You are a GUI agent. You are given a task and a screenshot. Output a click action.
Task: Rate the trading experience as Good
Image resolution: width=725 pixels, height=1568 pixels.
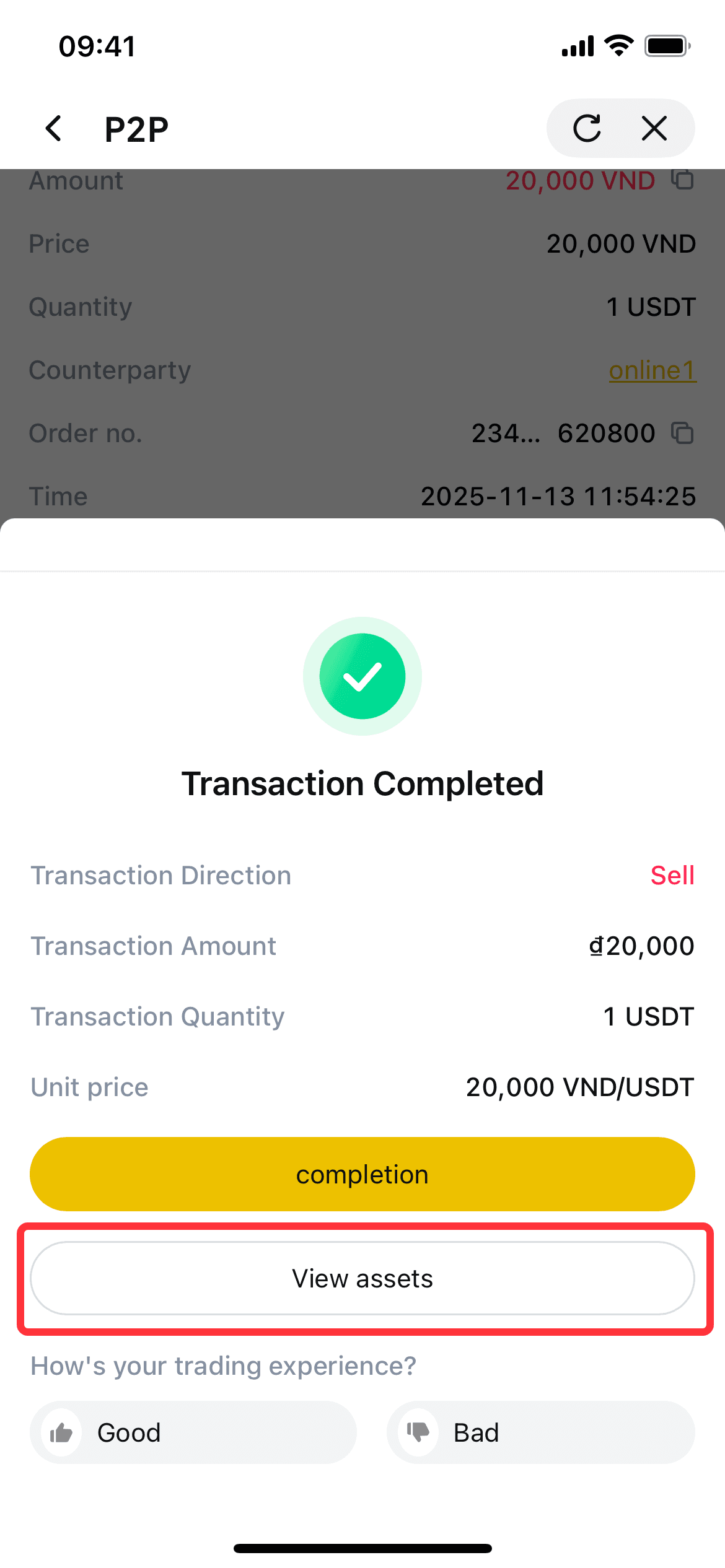point(193,1432)
